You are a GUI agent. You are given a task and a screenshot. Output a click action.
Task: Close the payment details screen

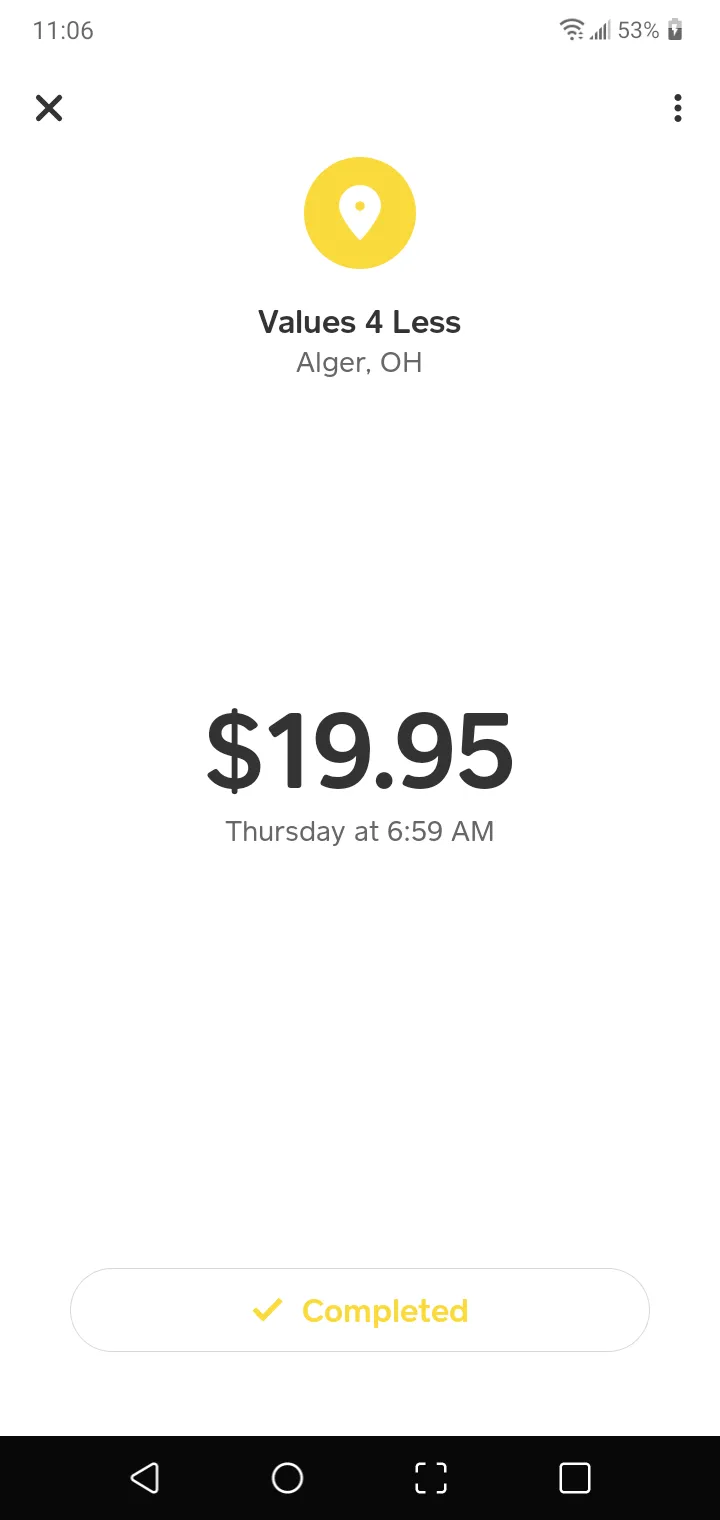pyautogui.click(x=49, y=108)
